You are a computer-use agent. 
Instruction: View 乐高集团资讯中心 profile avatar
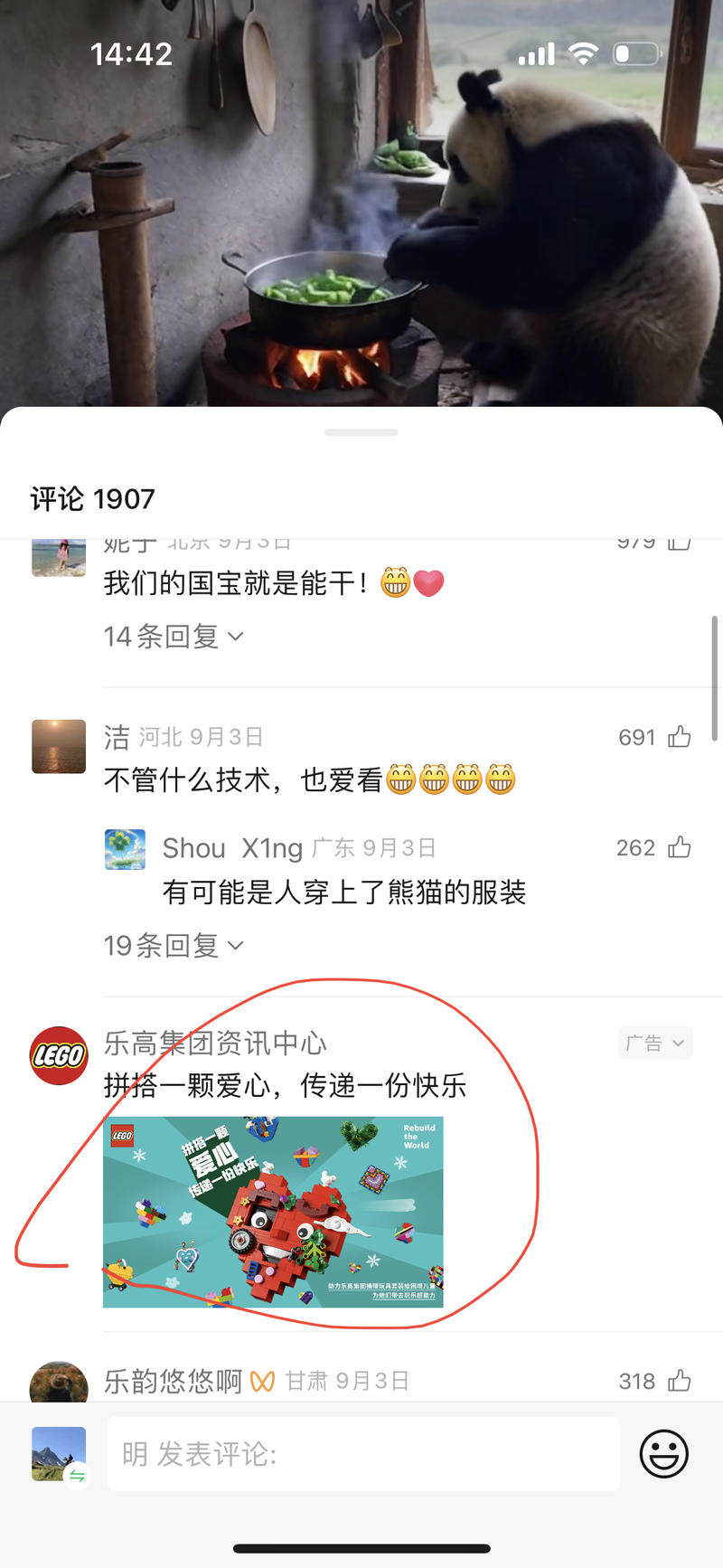59,1055
